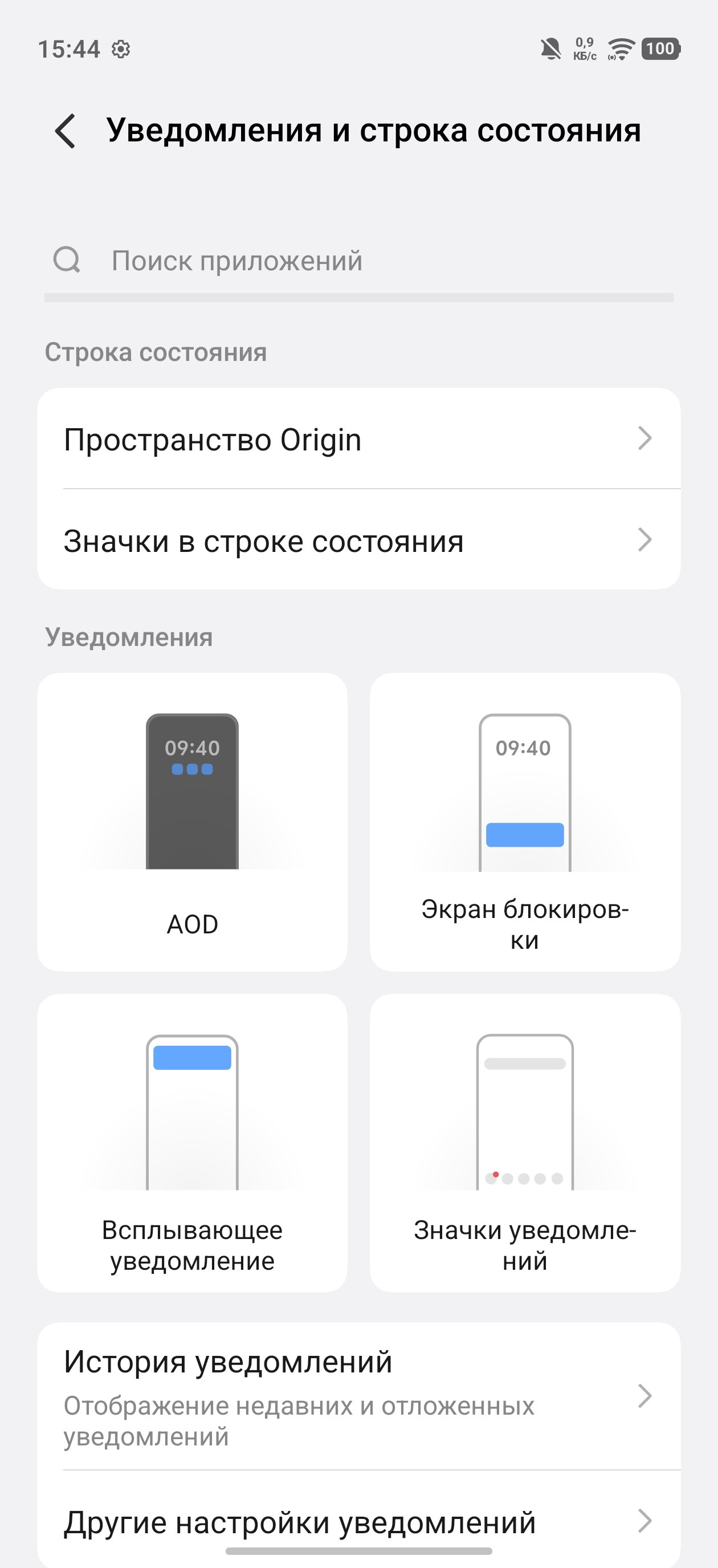Go back from notifications settings
718x1568 pixels.
click(x=66, y=131)
